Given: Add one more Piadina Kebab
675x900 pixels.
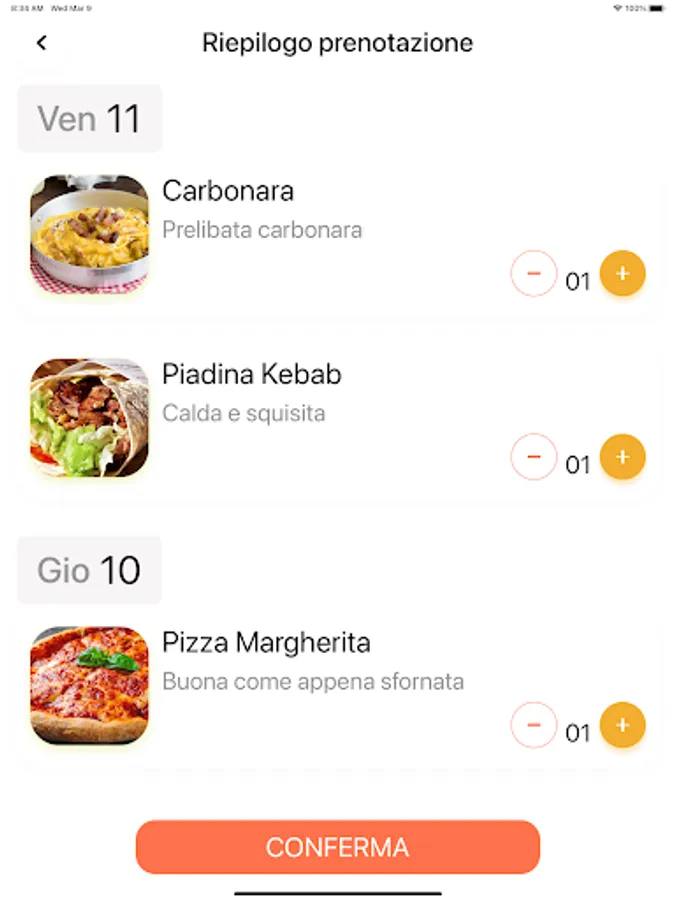Looking at the screenshot, I should click(622, 457).
